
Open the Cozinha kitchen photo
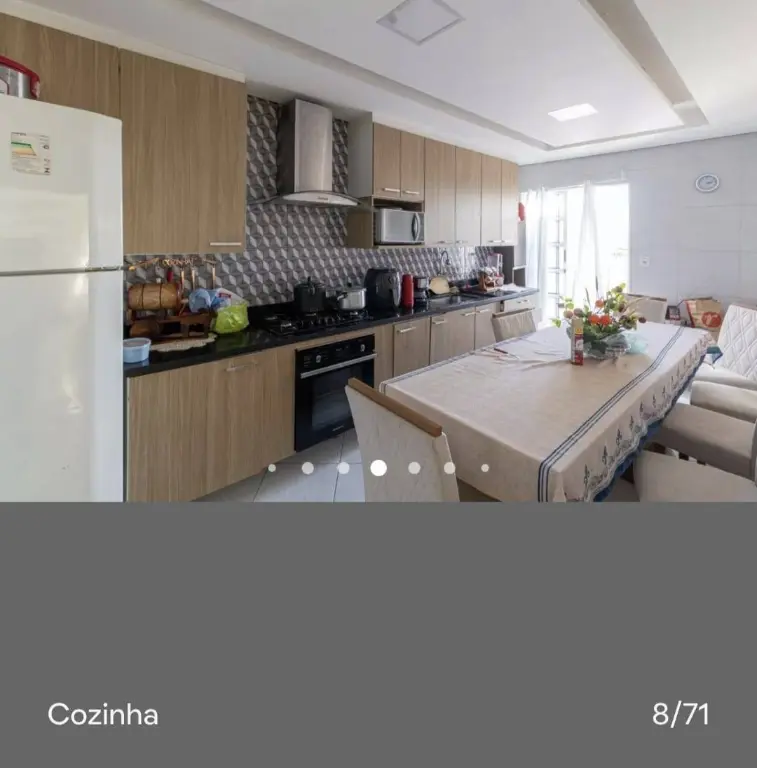(378, 250)
